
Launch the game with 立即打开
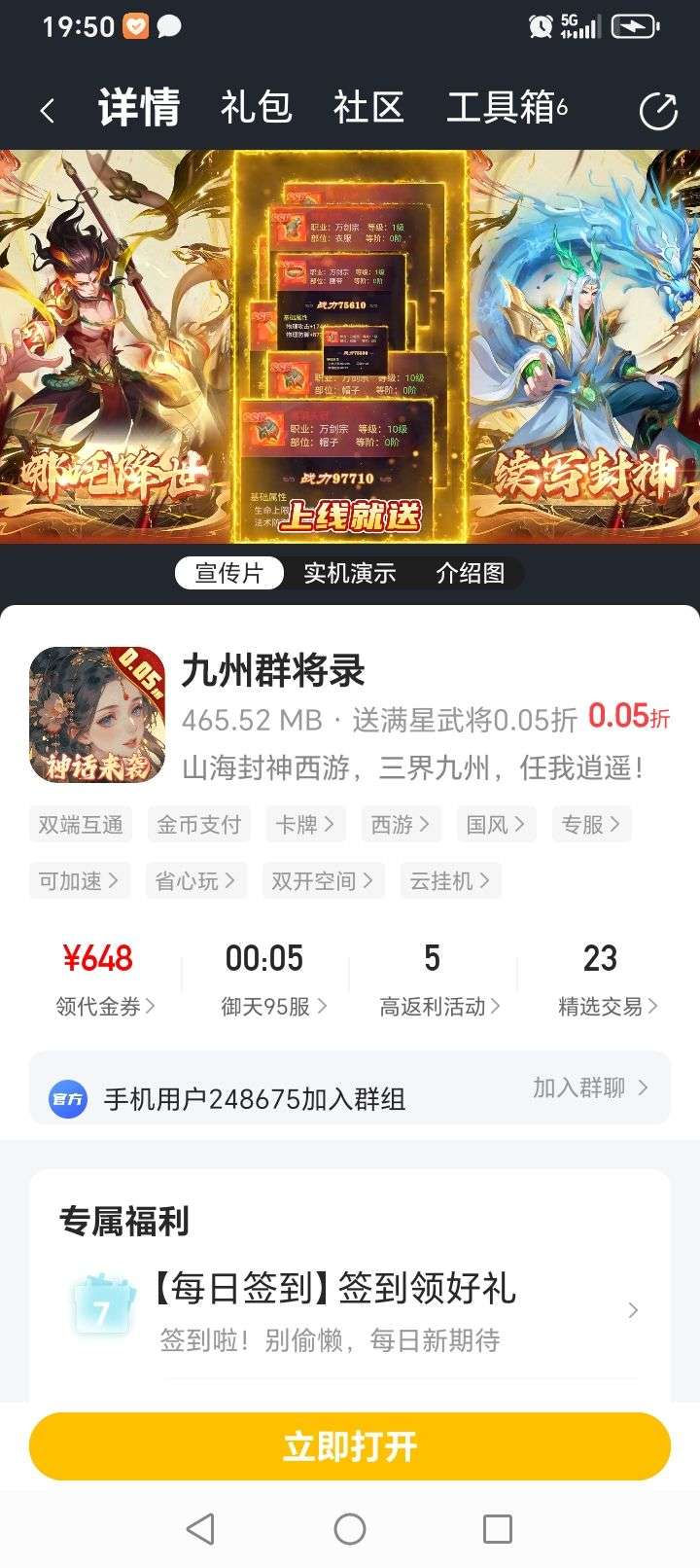click(x=350, y=1445)
